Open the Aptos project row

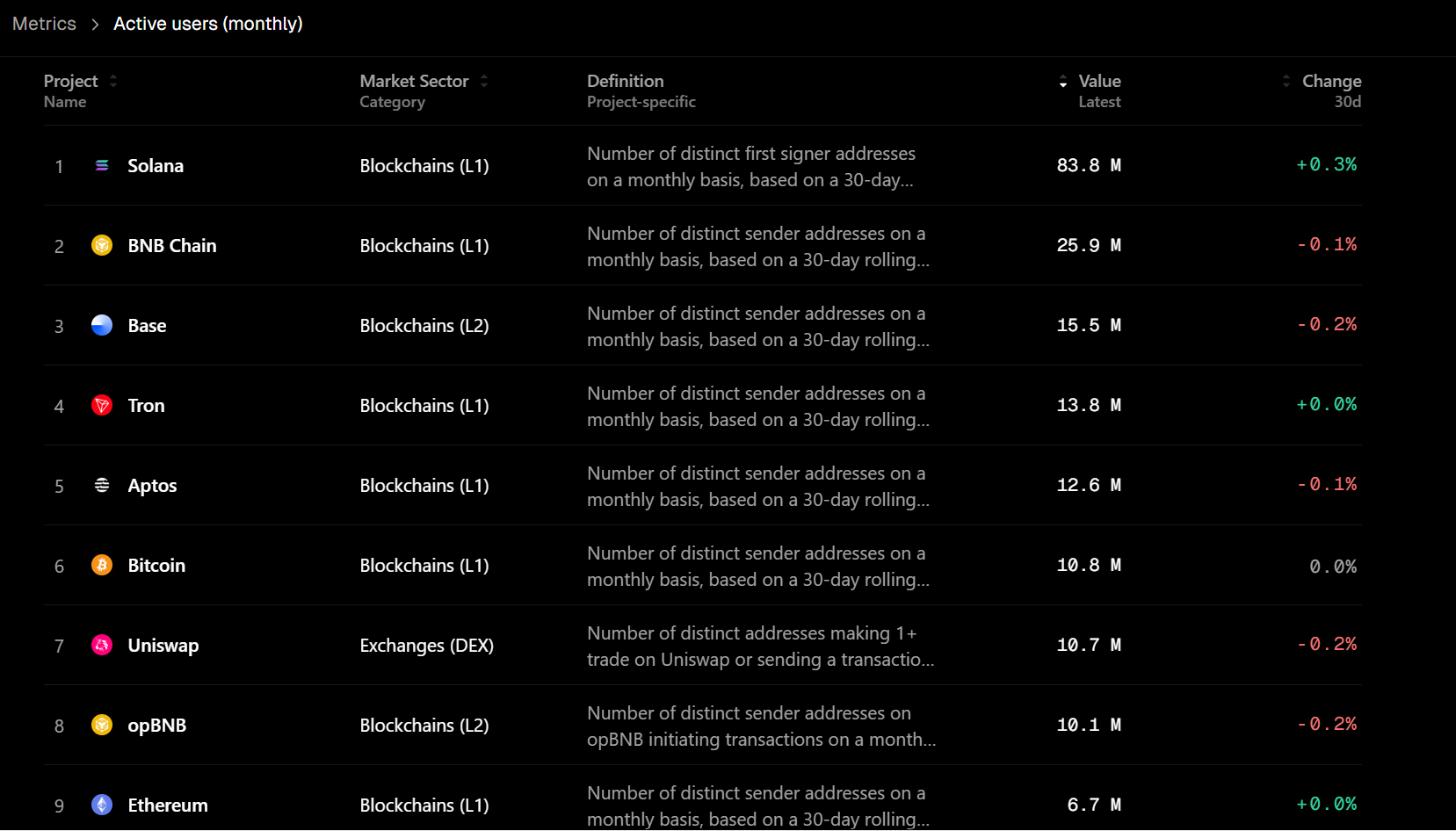point(152,486)
